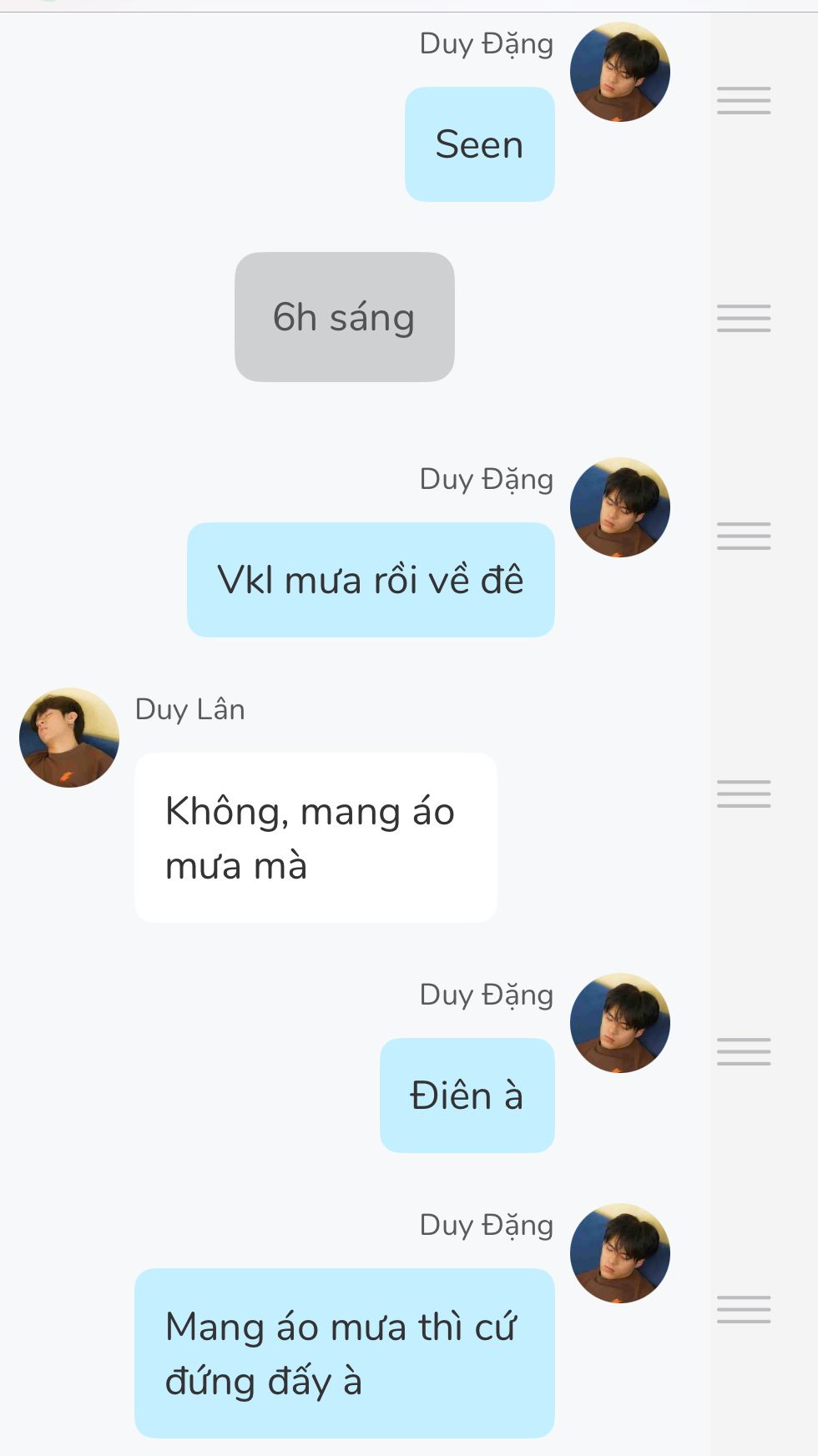Image resolution: width=818 pixels, height=1456 pixels.
Task: Open the "Vkl mưa rồi về đê" message
Action: point(371,580)
